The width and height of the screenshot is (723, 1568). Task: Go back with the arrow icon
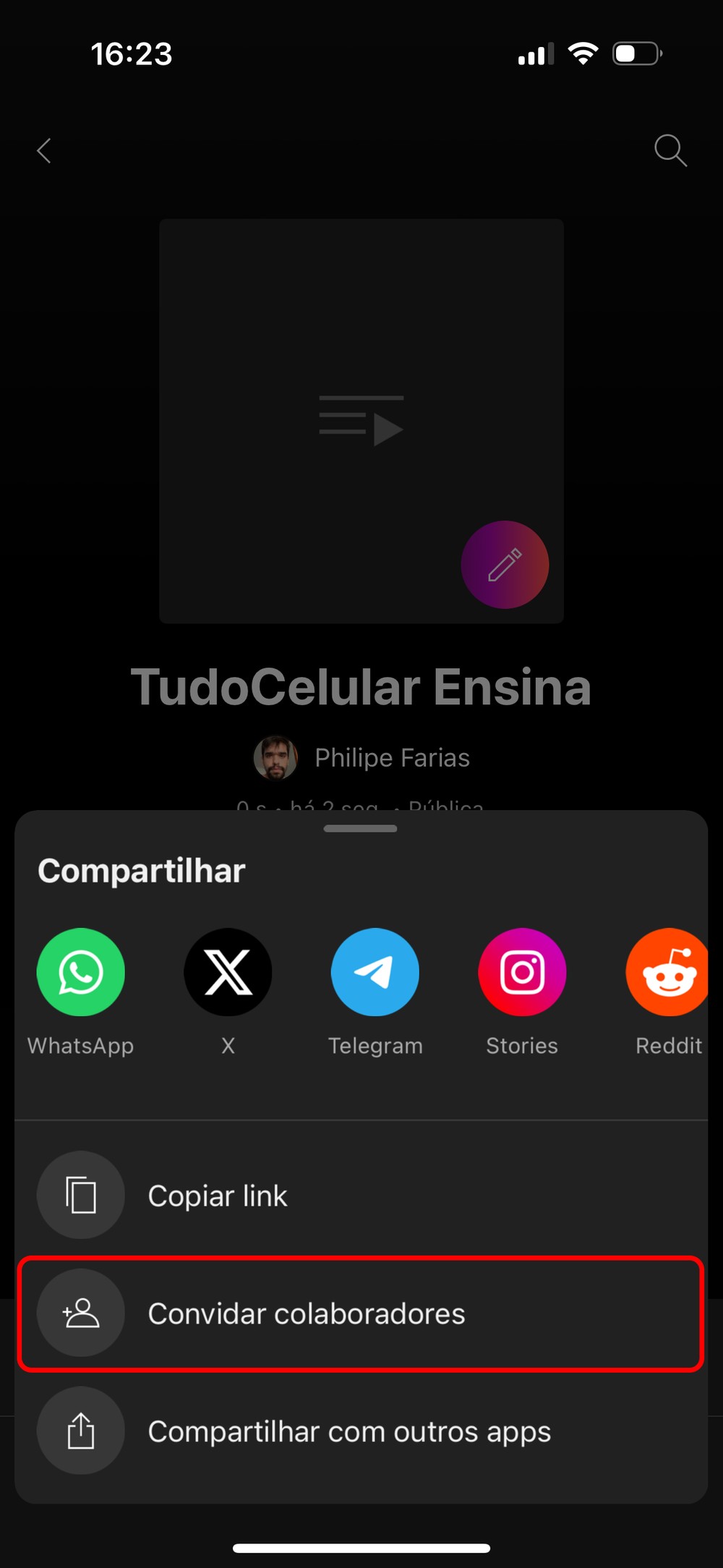tap(45, 151)
